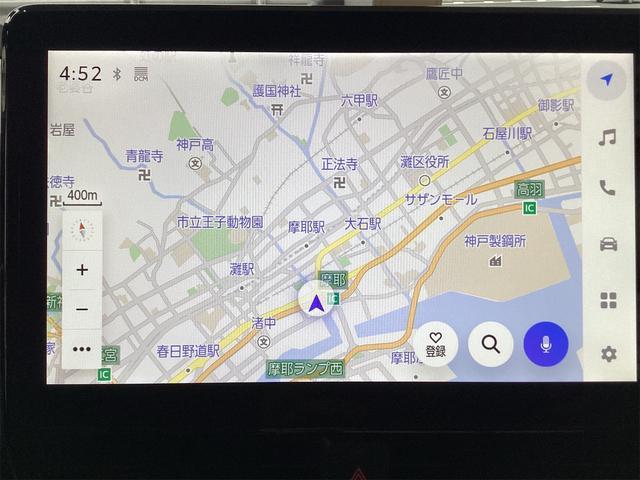
Task: Open the vehicle car icon tab
Action: (608, 244)
